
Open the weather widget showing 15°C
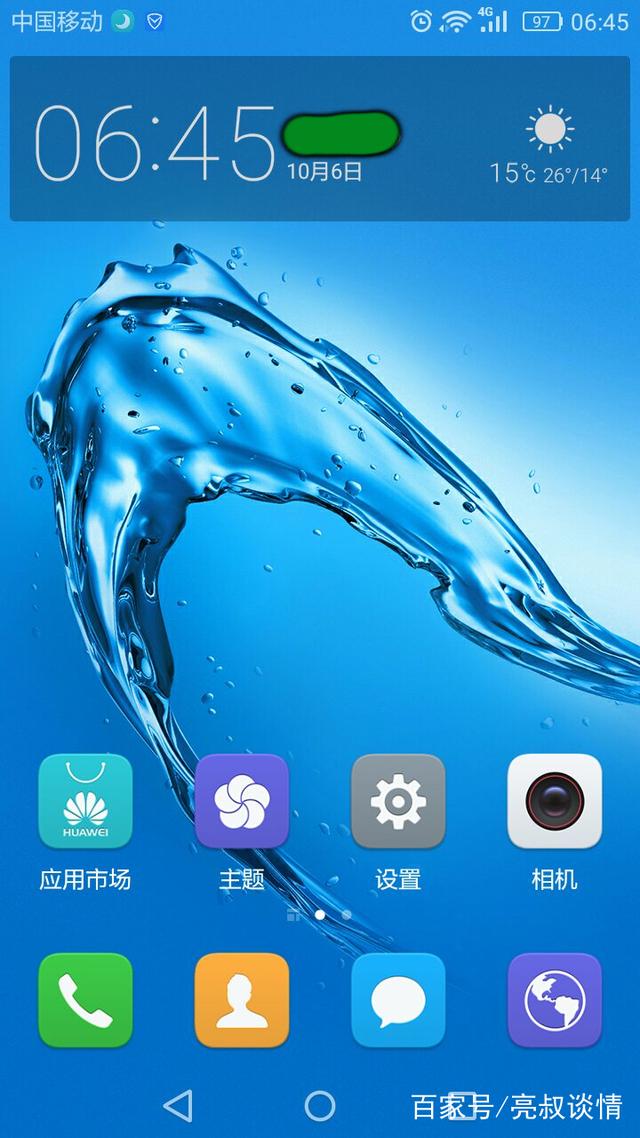pyautogui.click(x=549, y=148)
